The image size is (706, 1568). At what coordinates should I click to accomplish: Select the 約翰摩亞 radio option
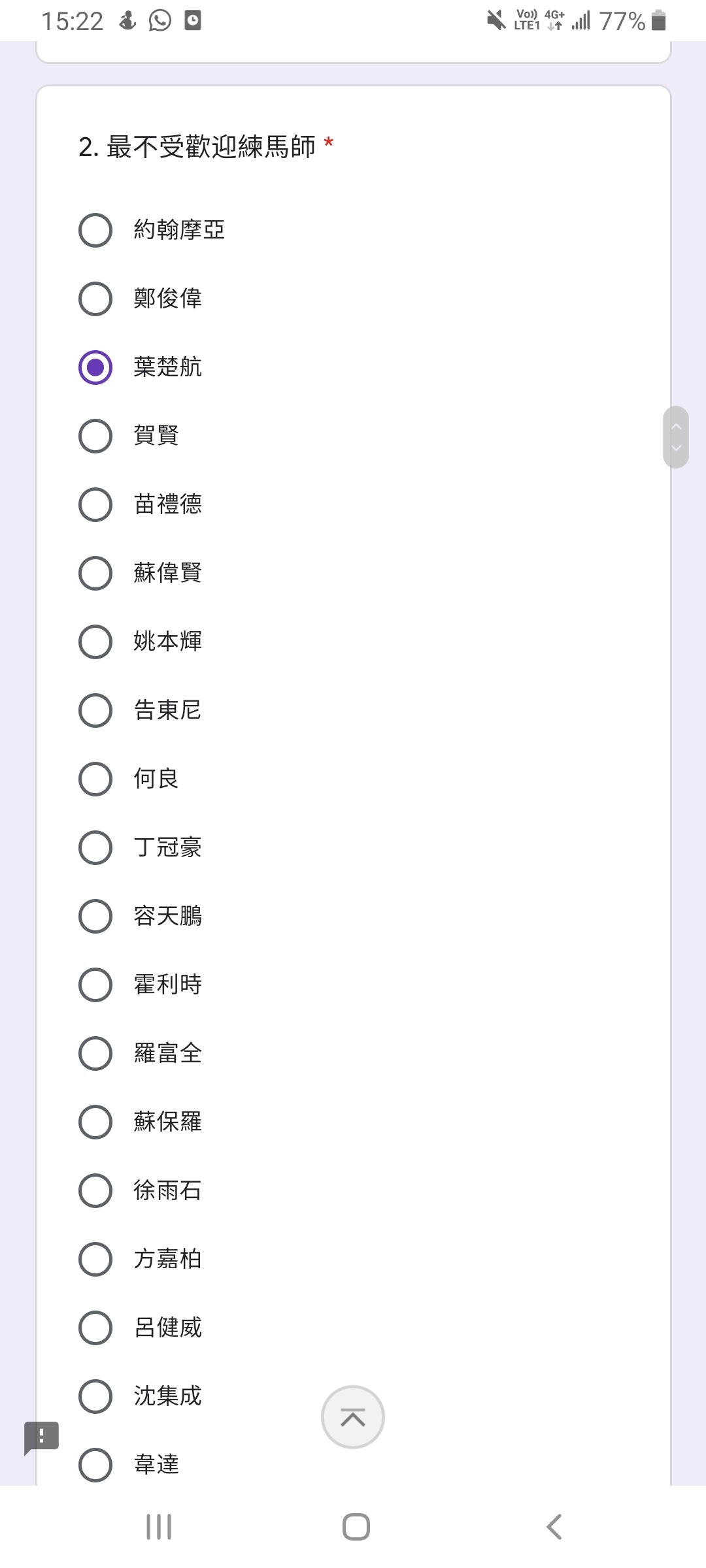[x=95, y=230]
